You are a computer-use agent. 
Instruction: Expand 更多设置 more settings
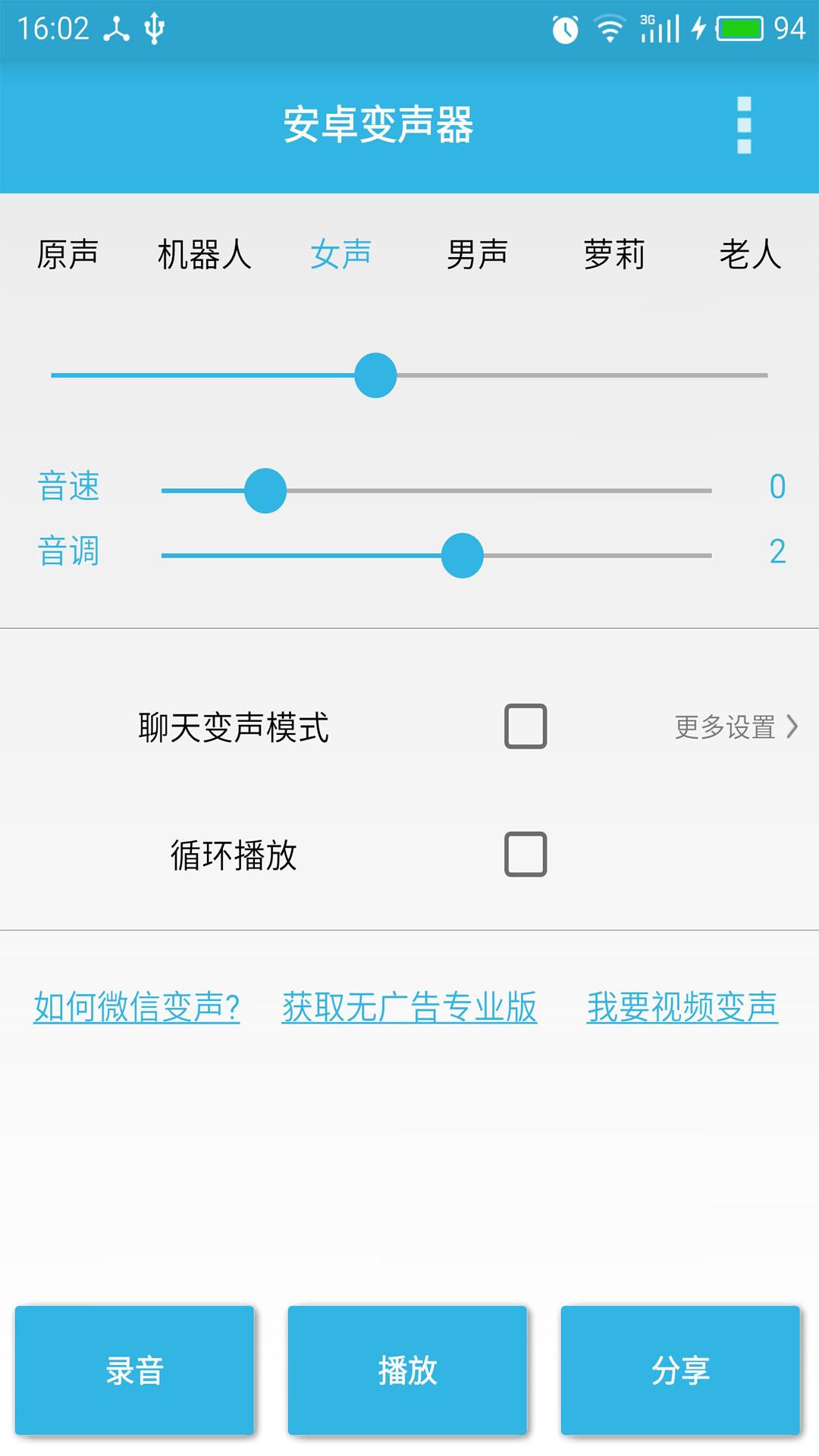click(722, 726)
